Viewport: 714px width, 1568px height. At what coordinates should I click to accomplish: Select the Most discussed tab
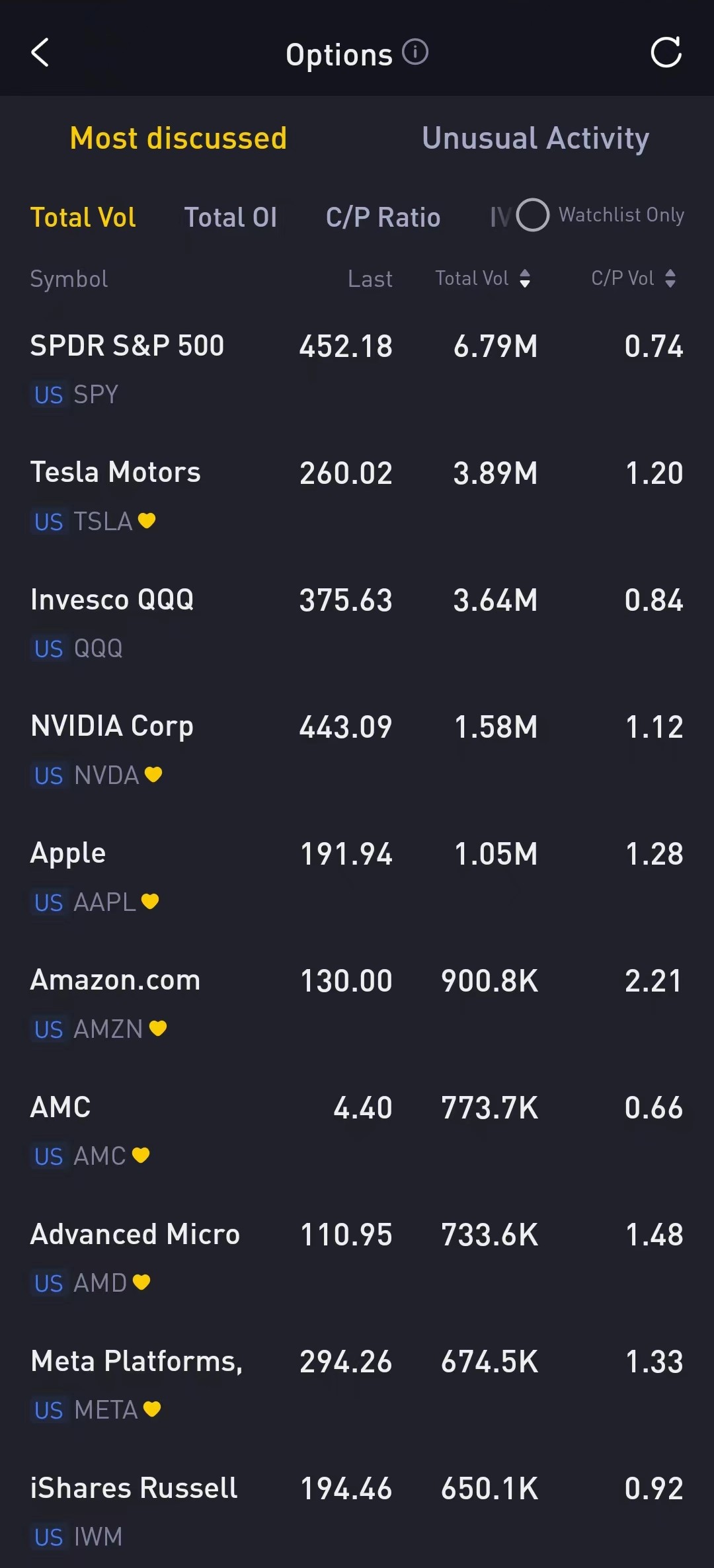178,138
